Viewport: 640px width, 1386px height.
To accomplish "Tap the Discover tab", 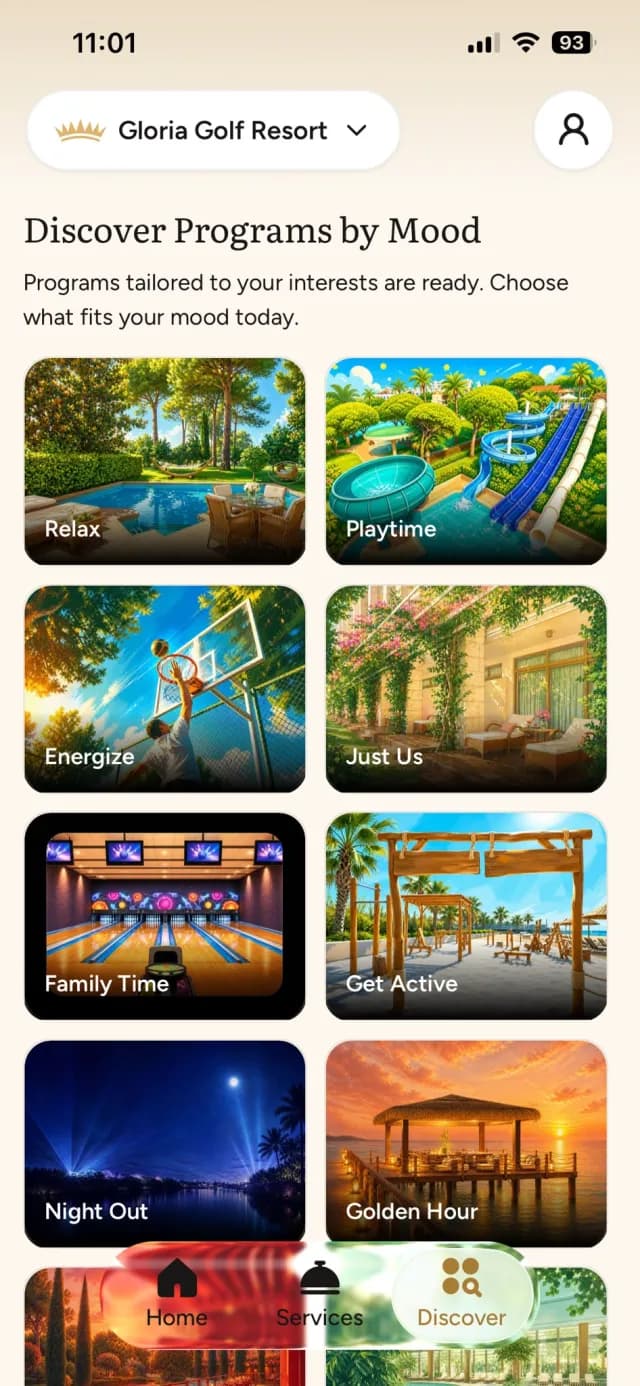I will click(462, 1294).
